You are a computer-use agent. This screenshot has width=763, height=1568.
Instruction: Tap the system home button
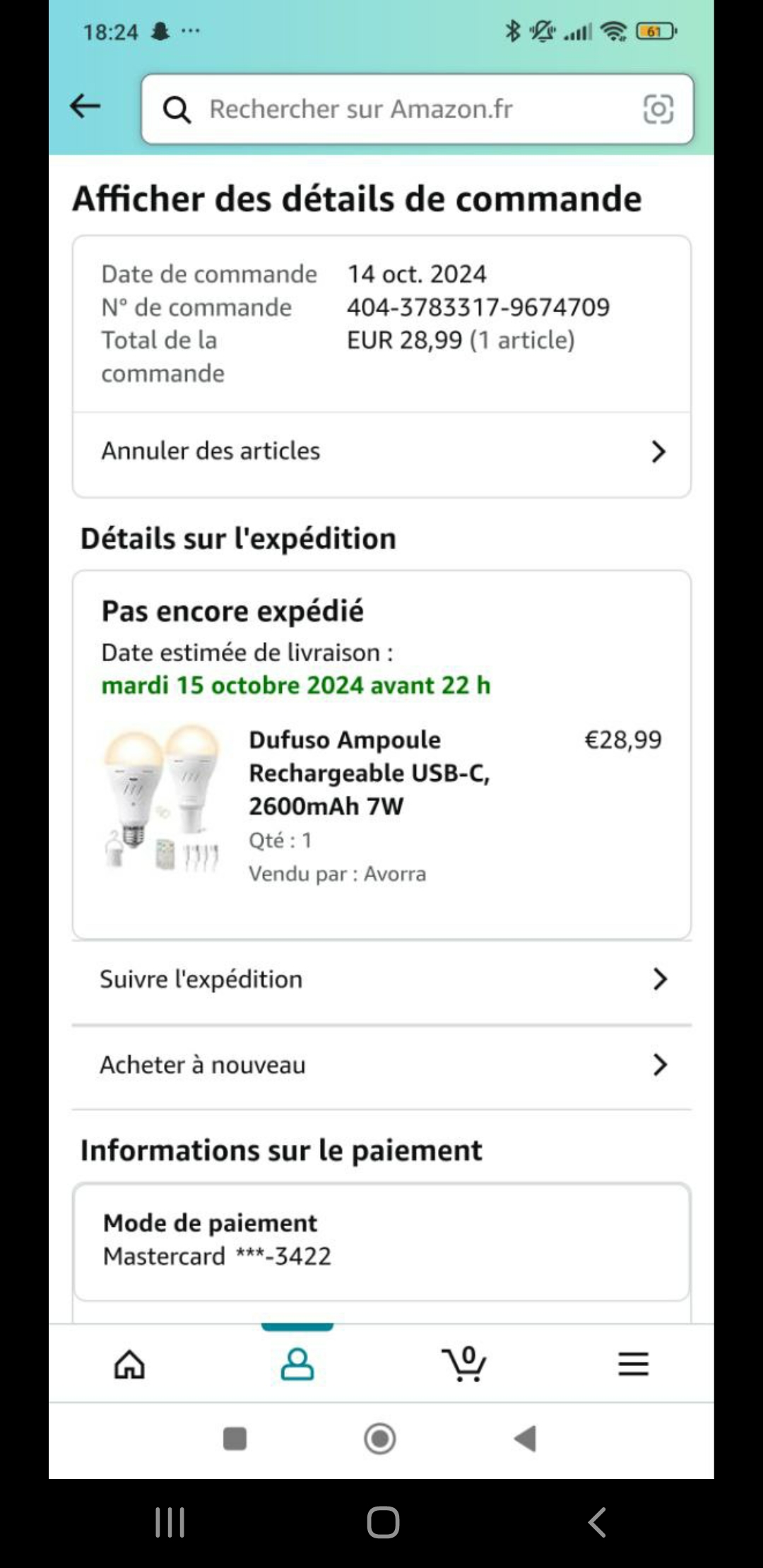click(x=383, y=1522)
